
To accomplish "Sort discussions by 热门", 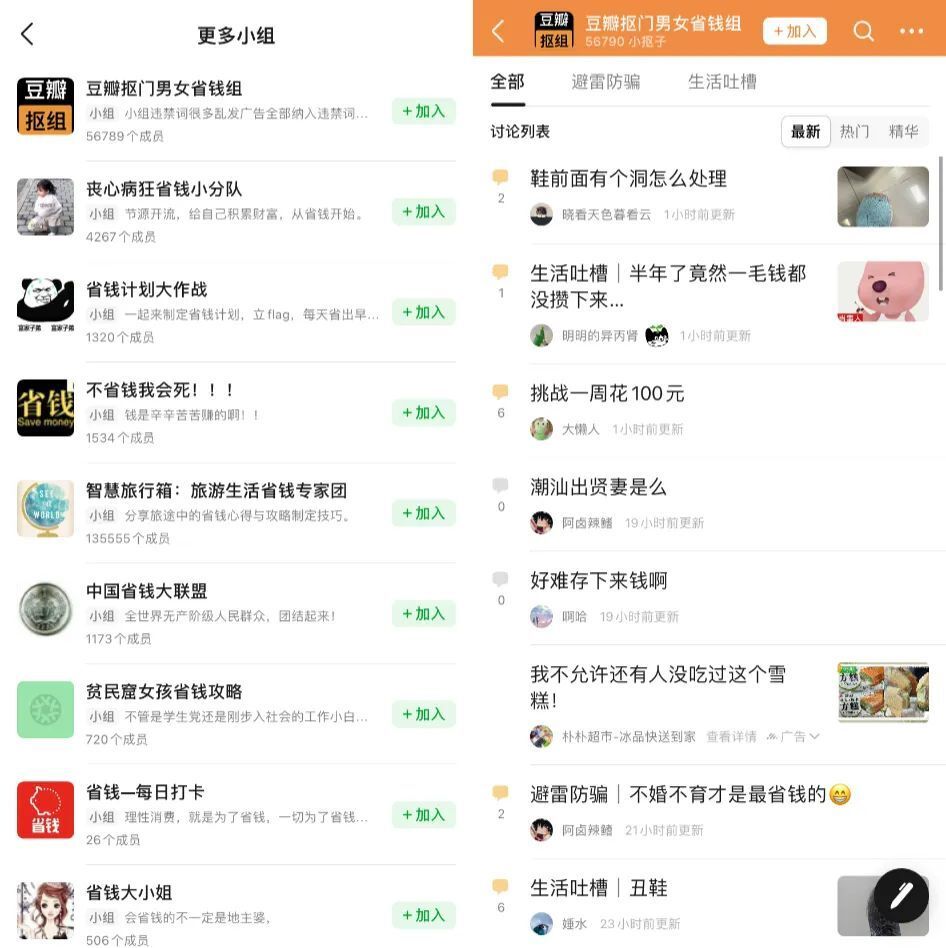I will point(854,131).
